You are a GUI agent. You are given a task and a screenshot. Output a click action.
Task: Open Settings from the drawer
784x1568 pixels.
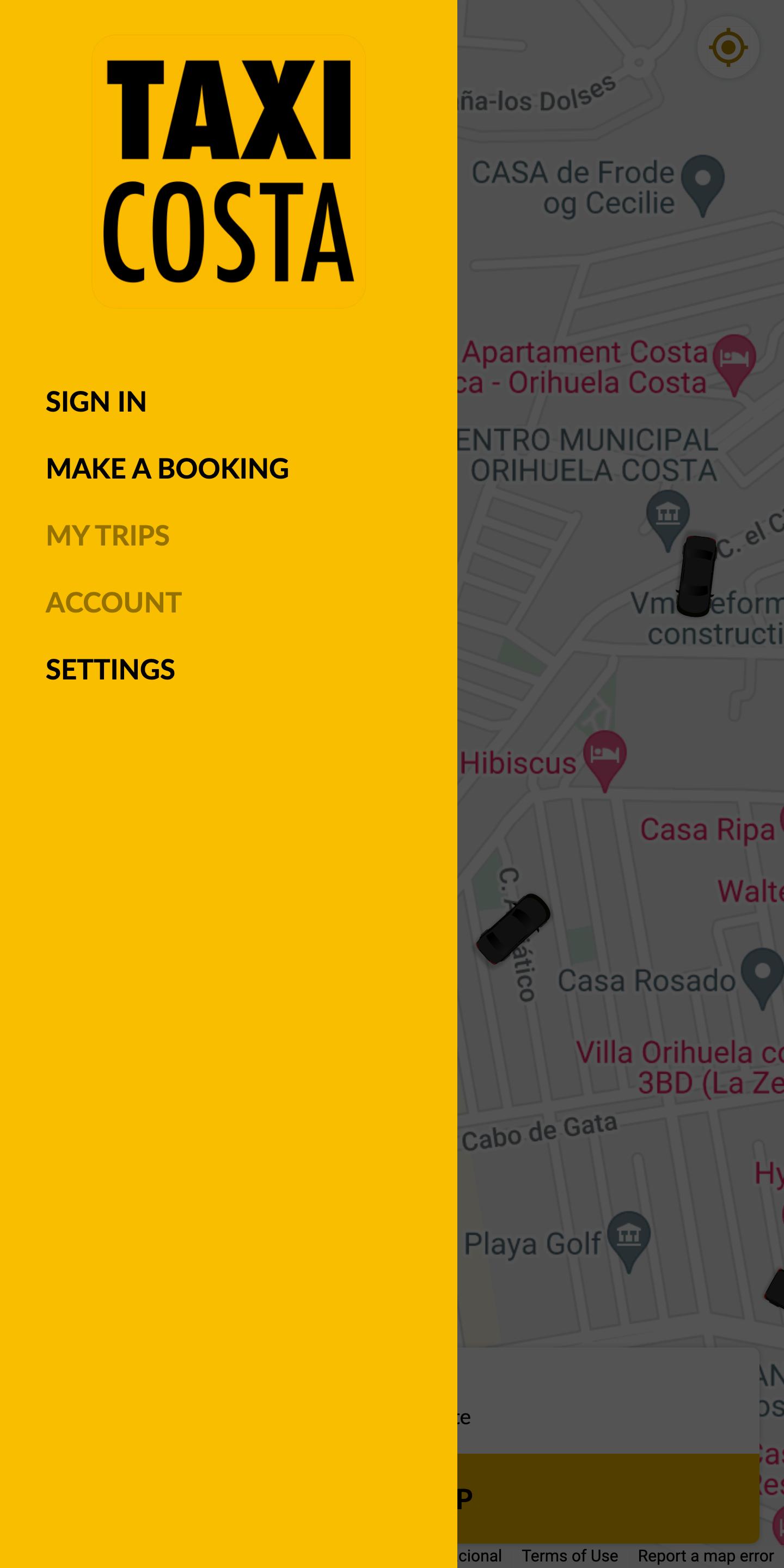point(110,670)
